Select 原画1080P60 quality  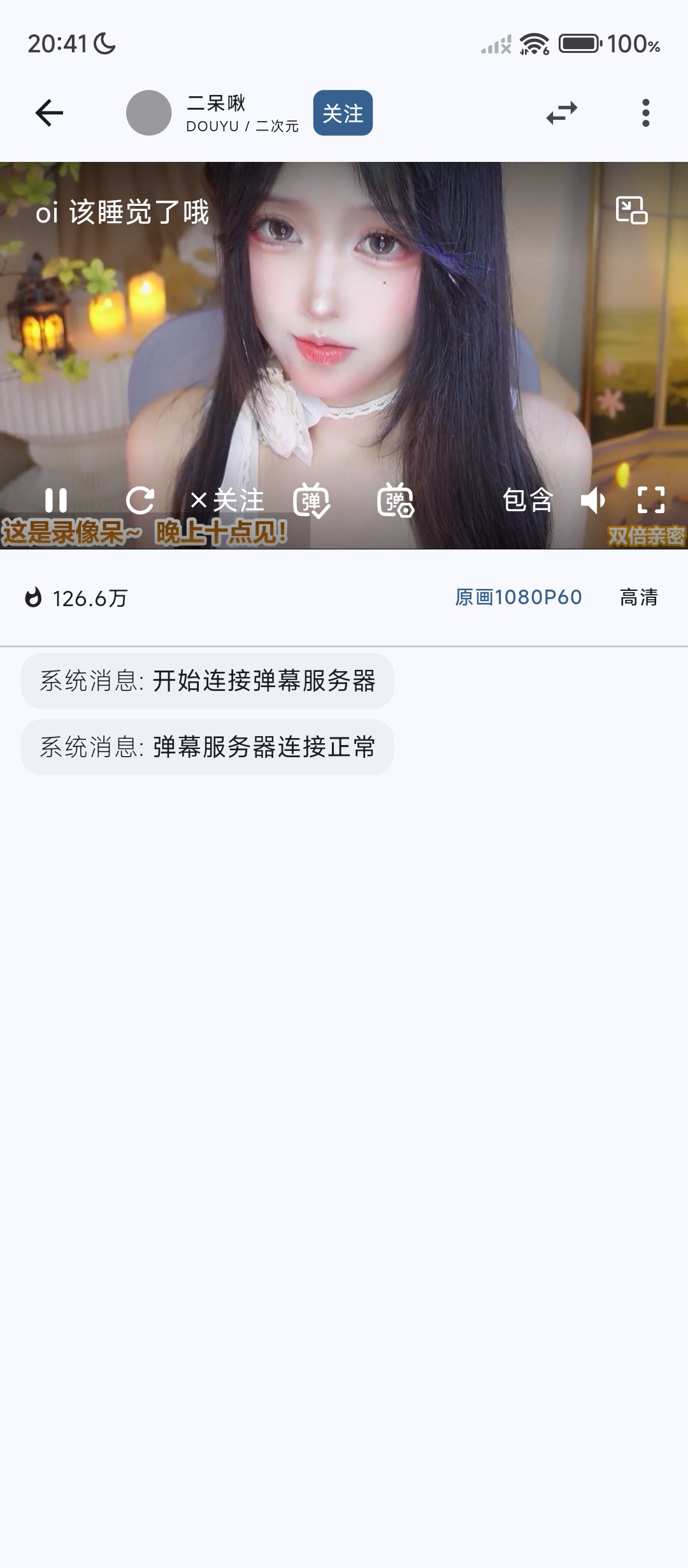[518, 597]
